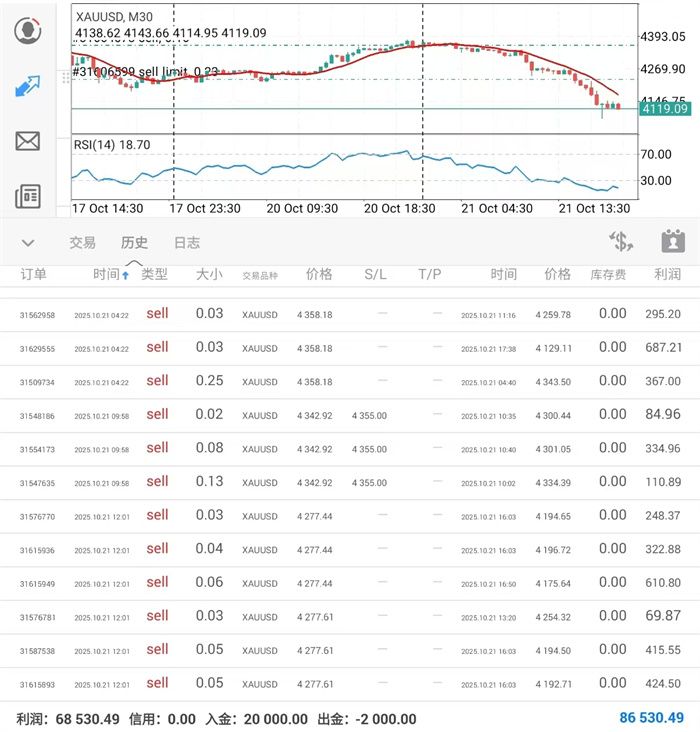Open the mailbox envelope icon

[x=28, y=142]
